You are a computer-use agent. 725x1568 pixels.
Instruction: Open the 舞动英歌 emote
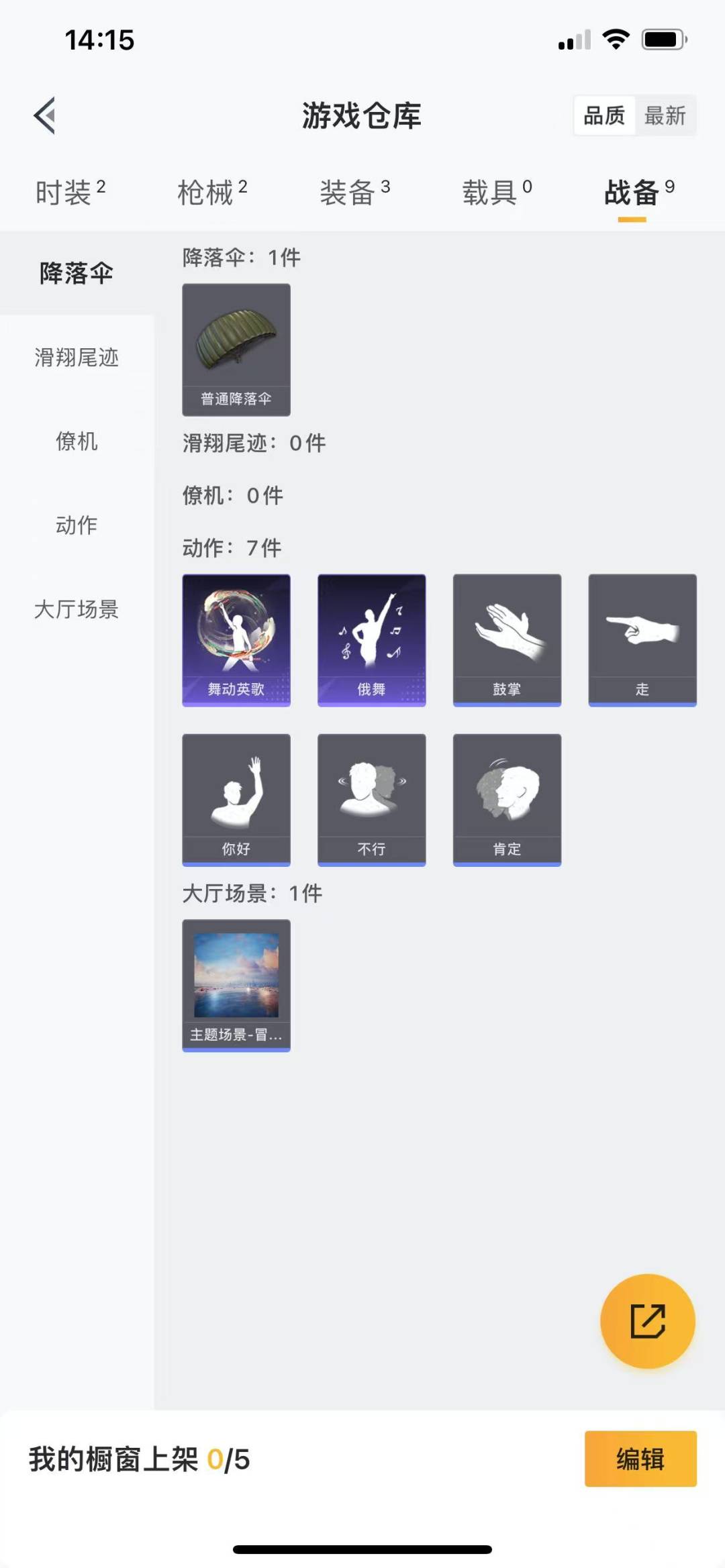coord(236,639)
